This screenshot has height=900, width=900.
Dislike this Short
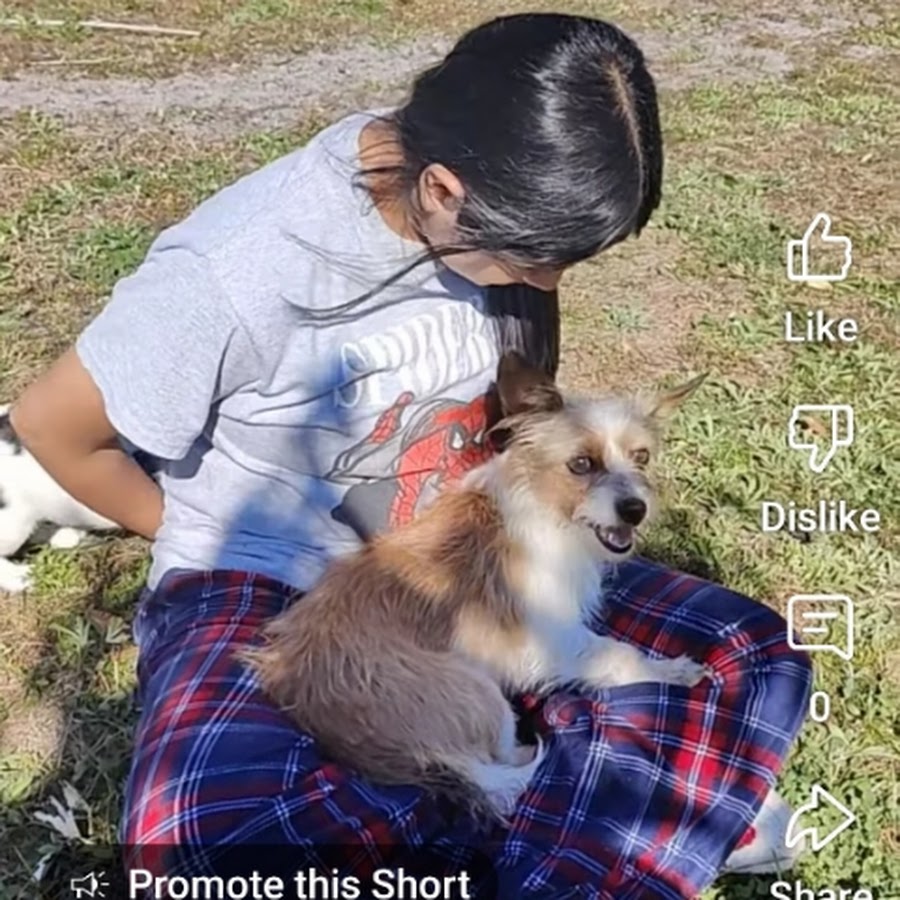pos(819,438)
